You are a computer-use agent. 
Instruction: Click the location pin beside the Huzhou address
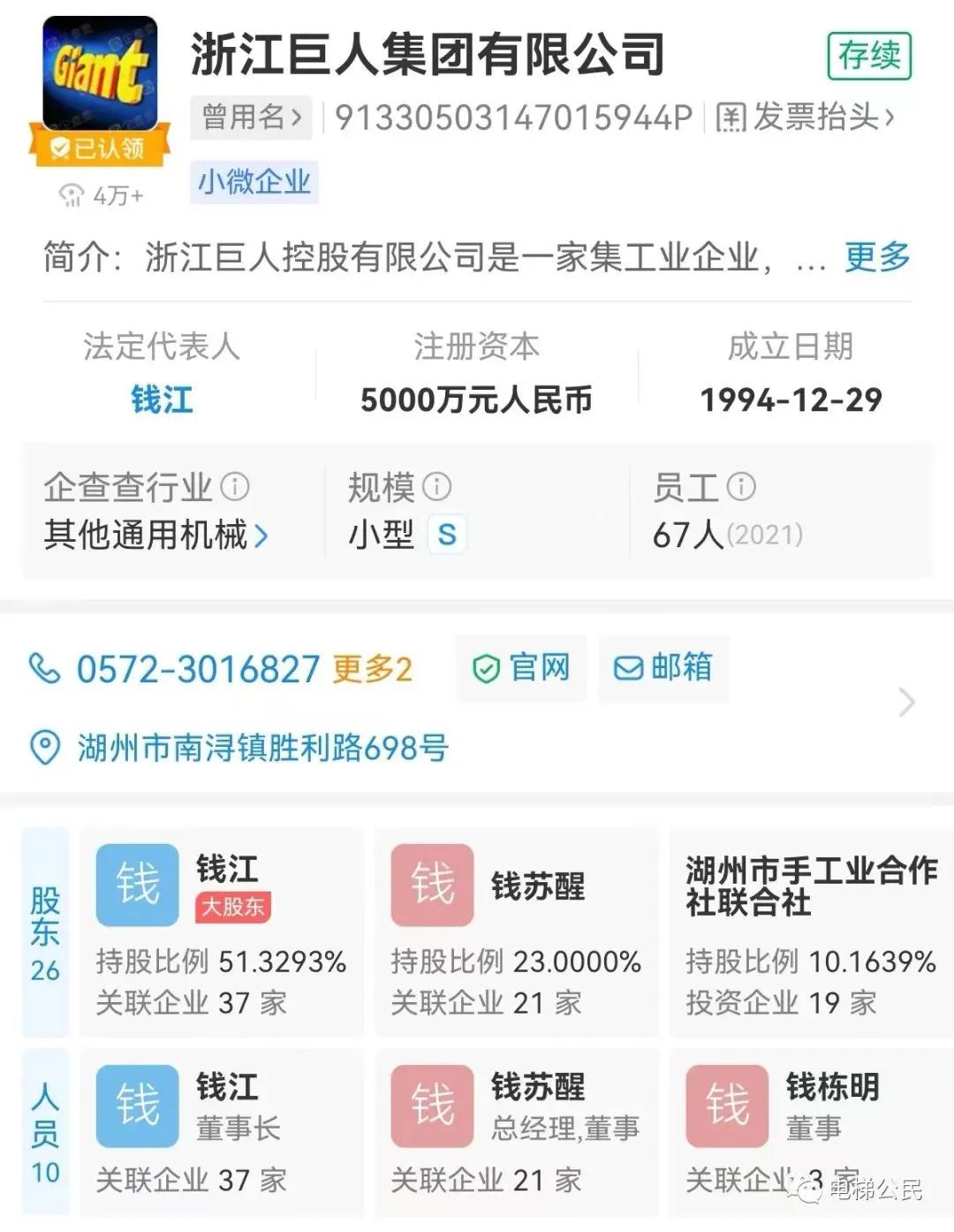point(46,749)
